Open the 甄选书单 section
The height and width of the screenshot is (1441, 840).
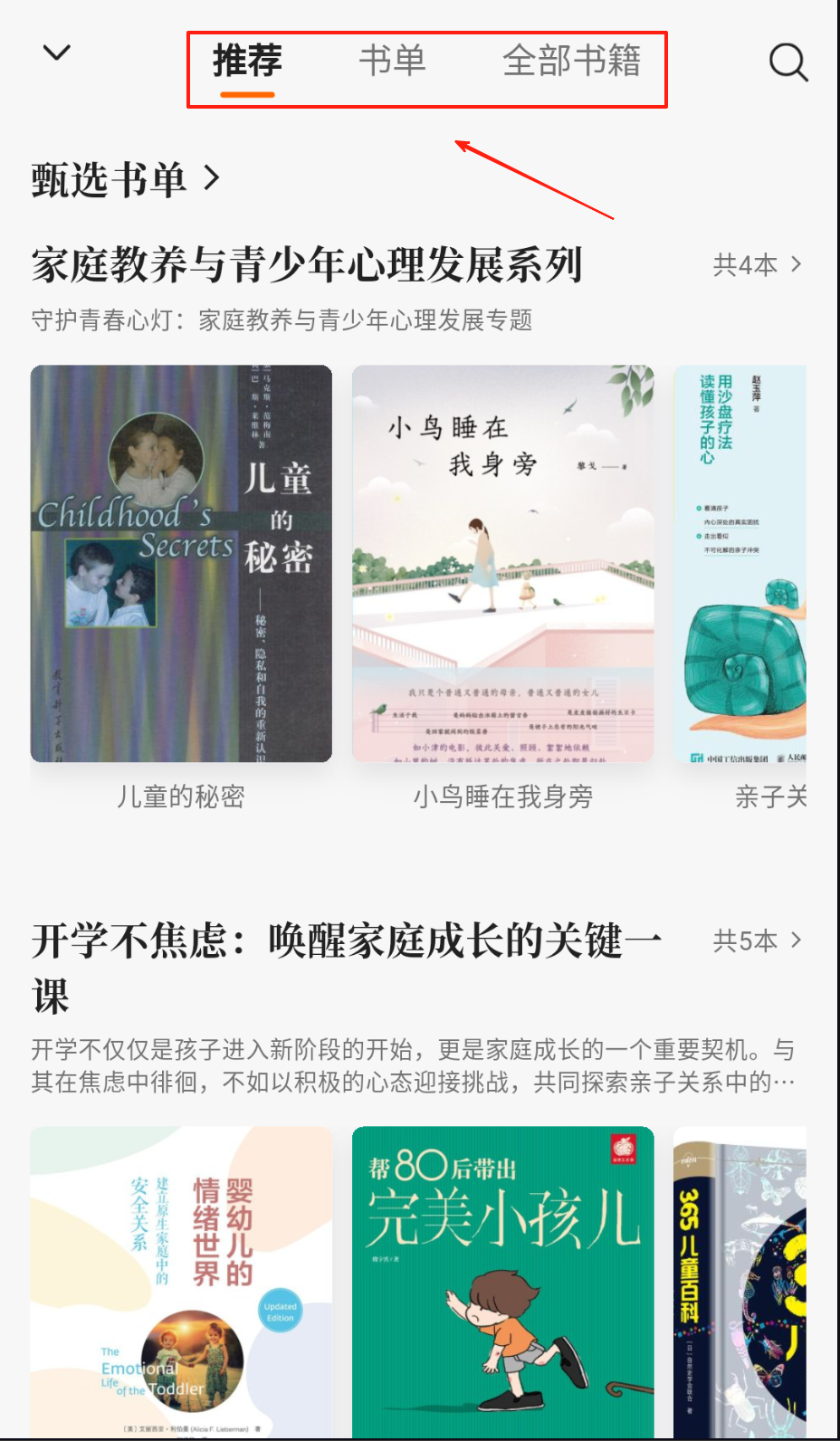click(x=126, y=179)
